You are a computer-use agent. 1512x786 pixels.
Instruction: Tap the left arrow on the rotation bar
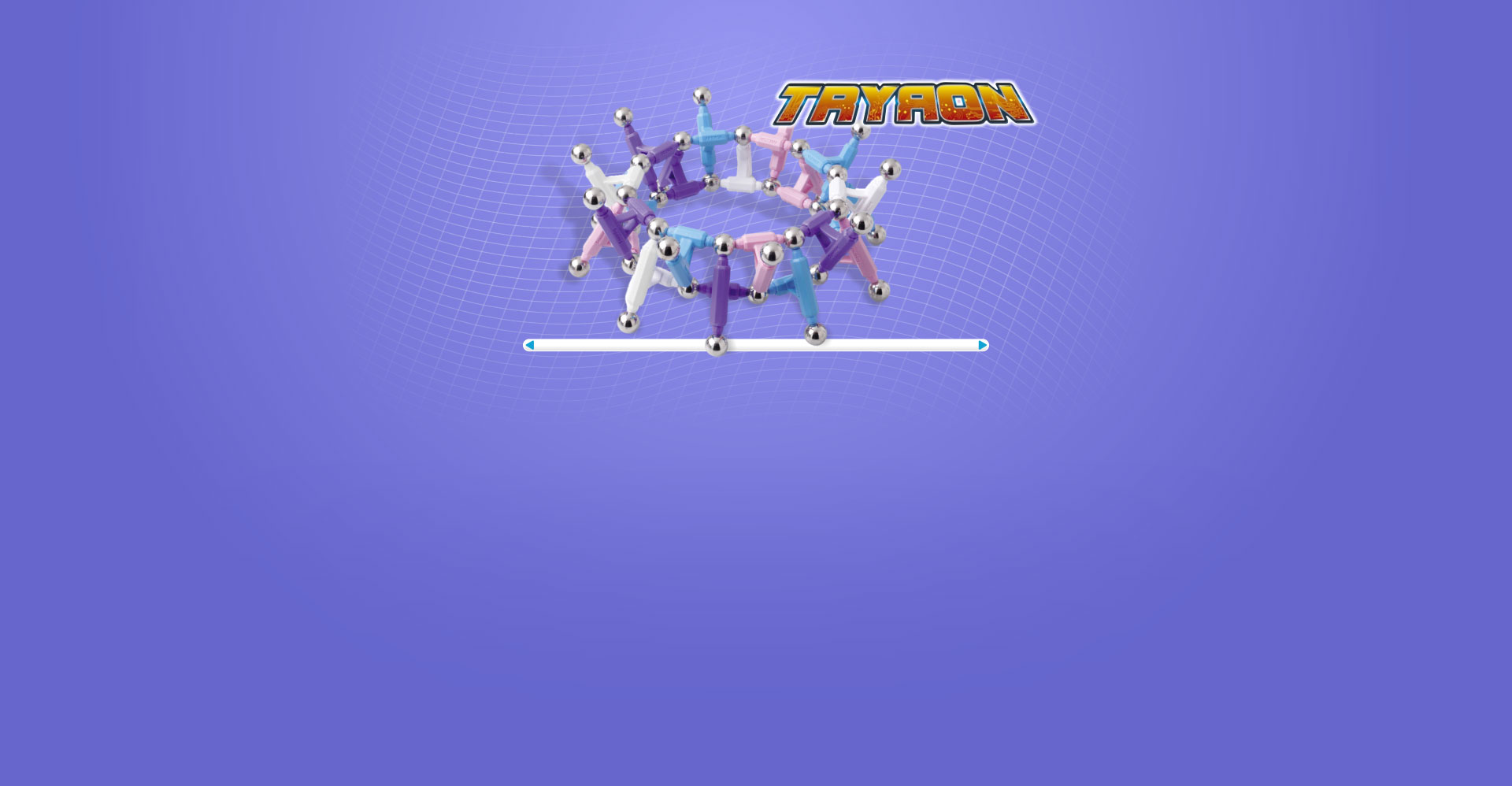tap(529, 345)
